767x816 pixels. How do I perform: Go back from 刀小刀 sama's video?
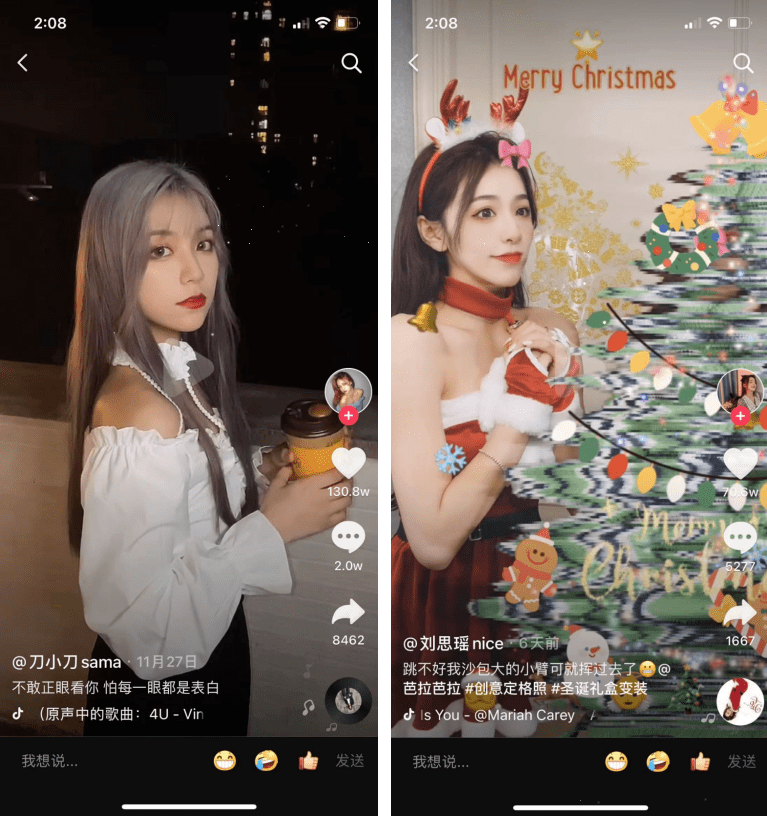click(22, 63)
